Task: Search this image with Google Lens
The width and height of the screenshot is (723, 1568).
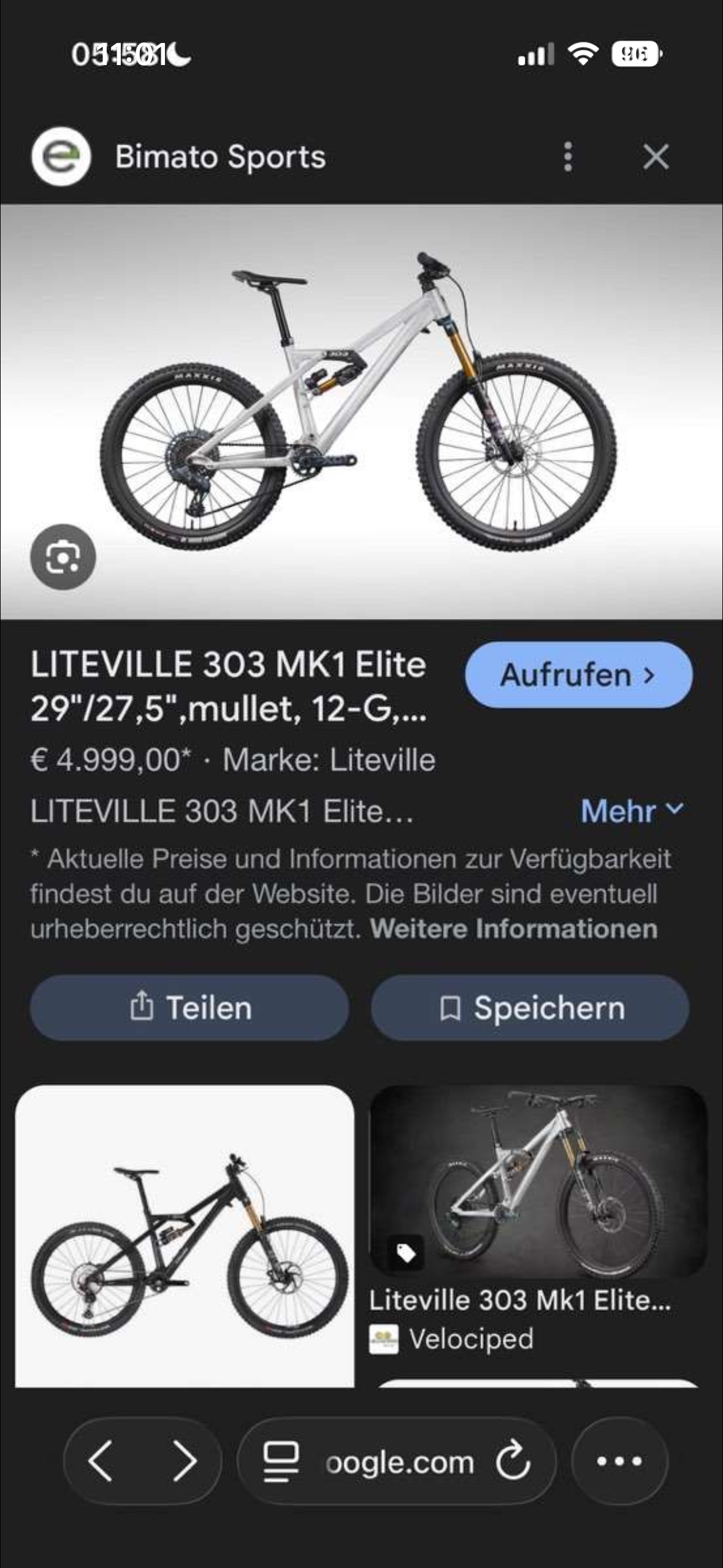Action: tap(63, 557)
